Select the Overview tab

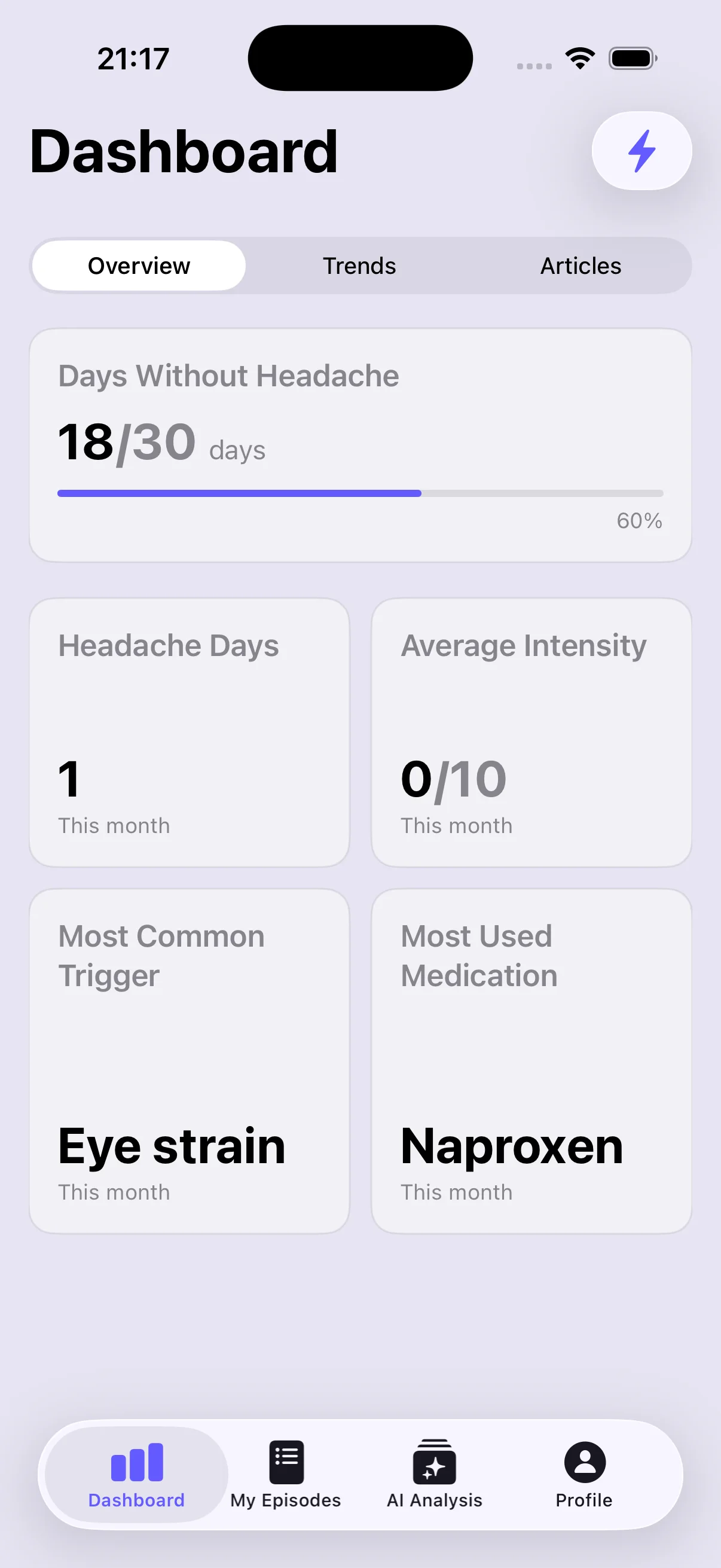138,266
